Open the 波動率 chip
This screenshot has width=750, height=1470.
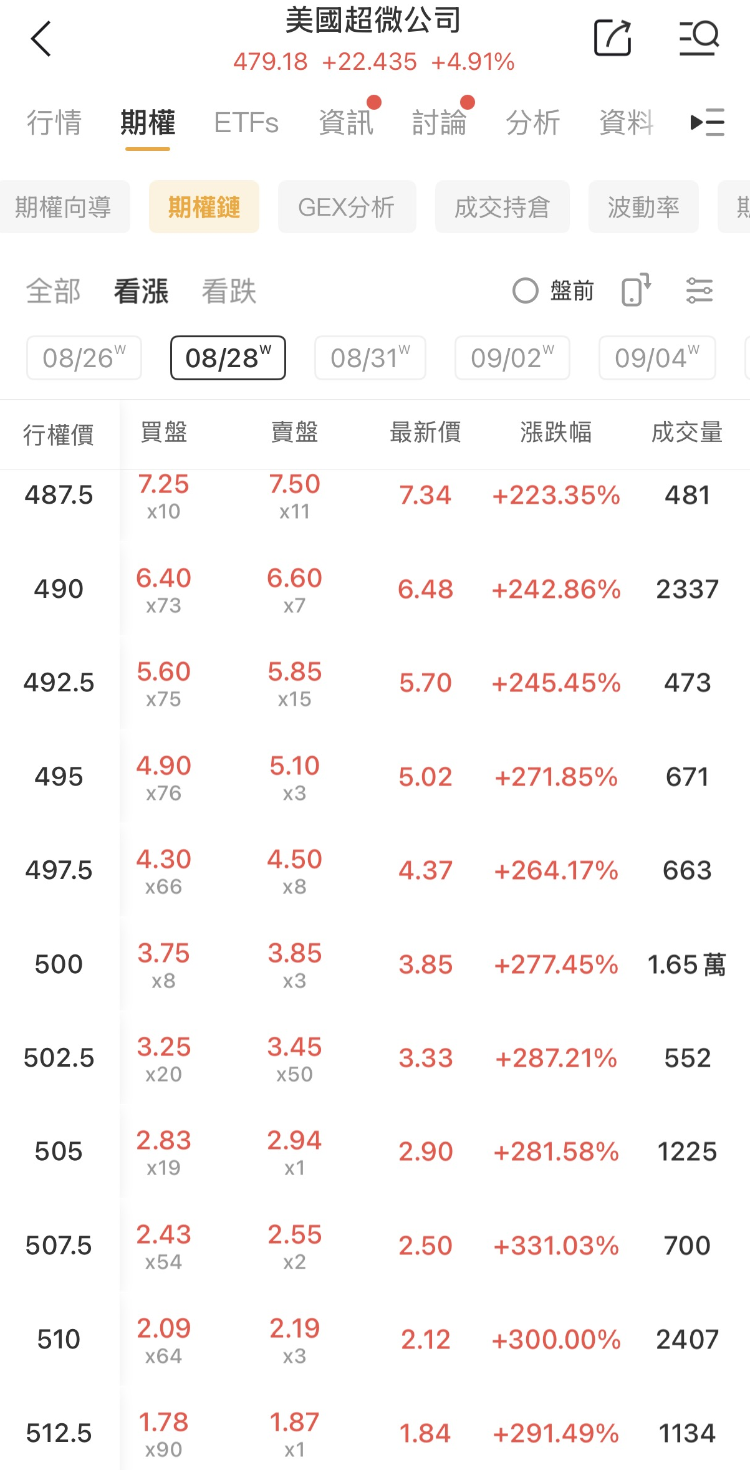(x=644, y=207)
